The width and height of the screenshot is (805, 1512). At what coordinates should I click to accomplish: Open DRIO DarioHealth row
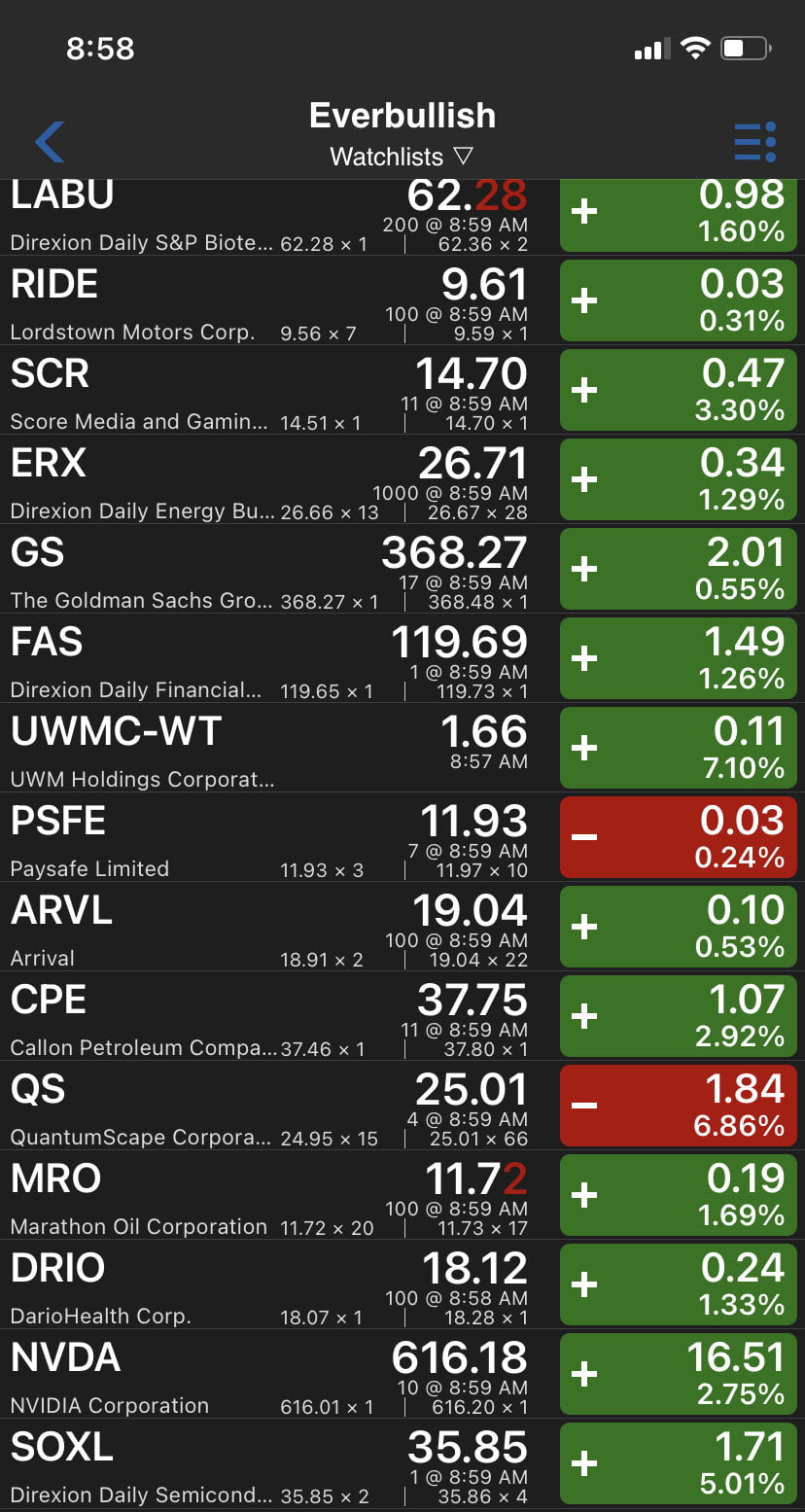click(x=272, y=1285)
